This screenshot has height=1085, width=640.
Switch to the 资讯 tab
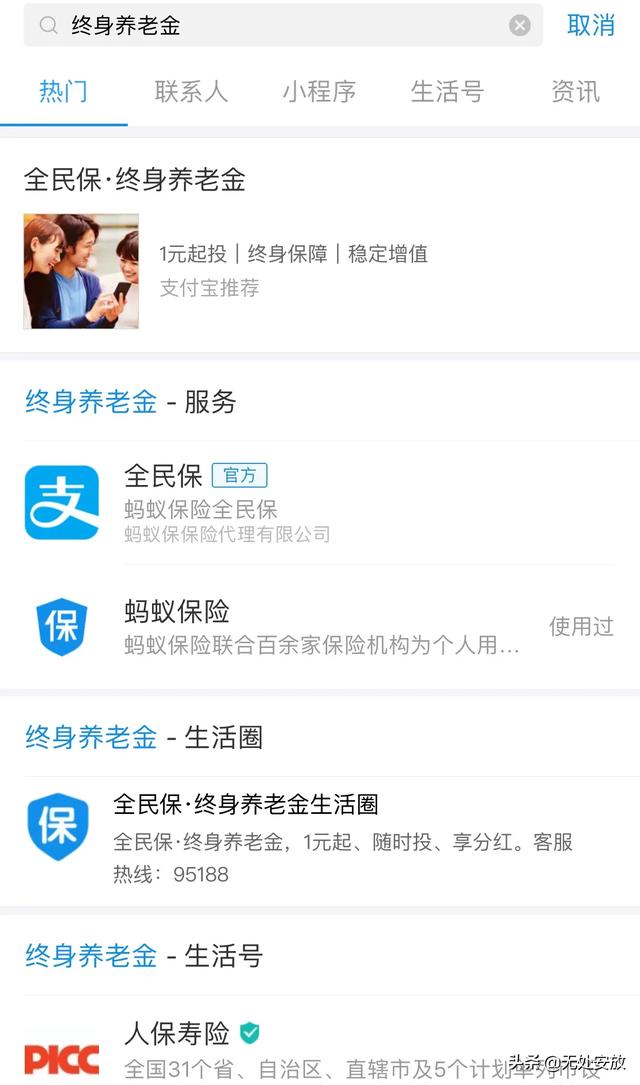575,92
